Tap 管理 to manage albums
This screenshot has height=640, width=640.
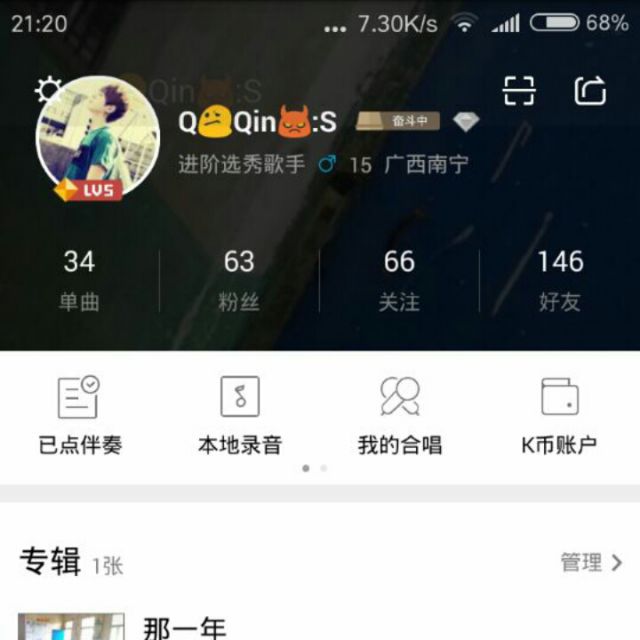591,563
